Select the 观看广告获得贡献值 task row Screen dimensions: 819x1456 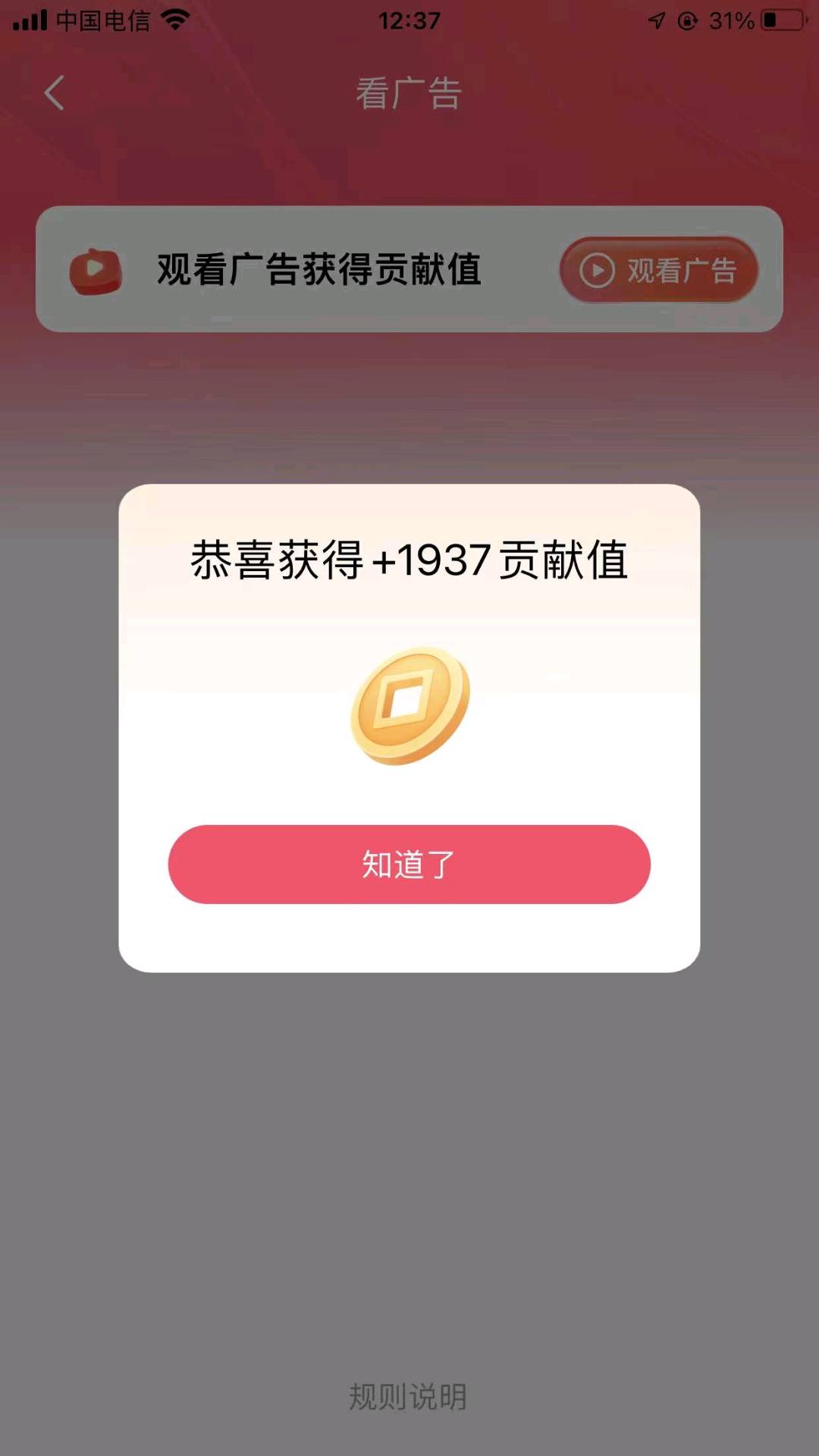(x=318, y=269)
